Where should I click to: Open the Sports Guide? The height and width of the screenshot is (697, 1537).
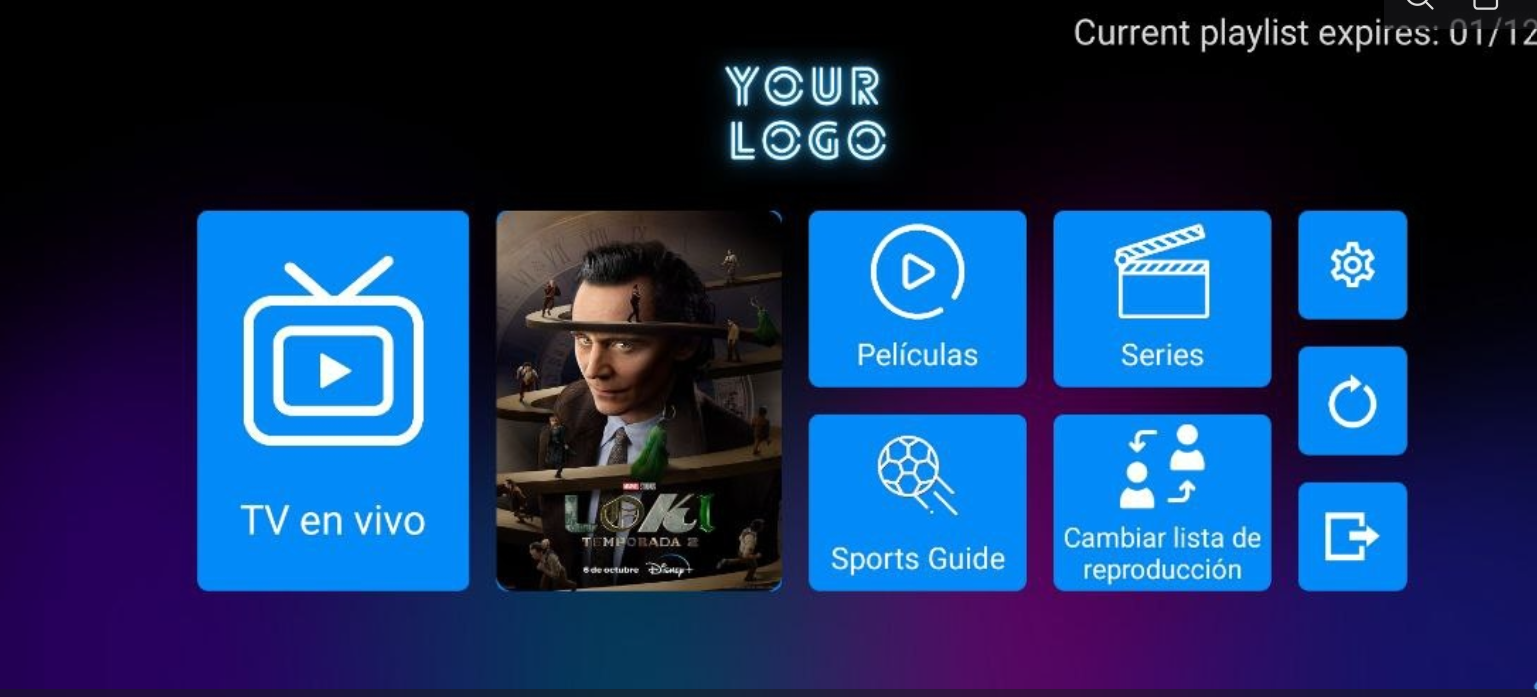(917, 502)
